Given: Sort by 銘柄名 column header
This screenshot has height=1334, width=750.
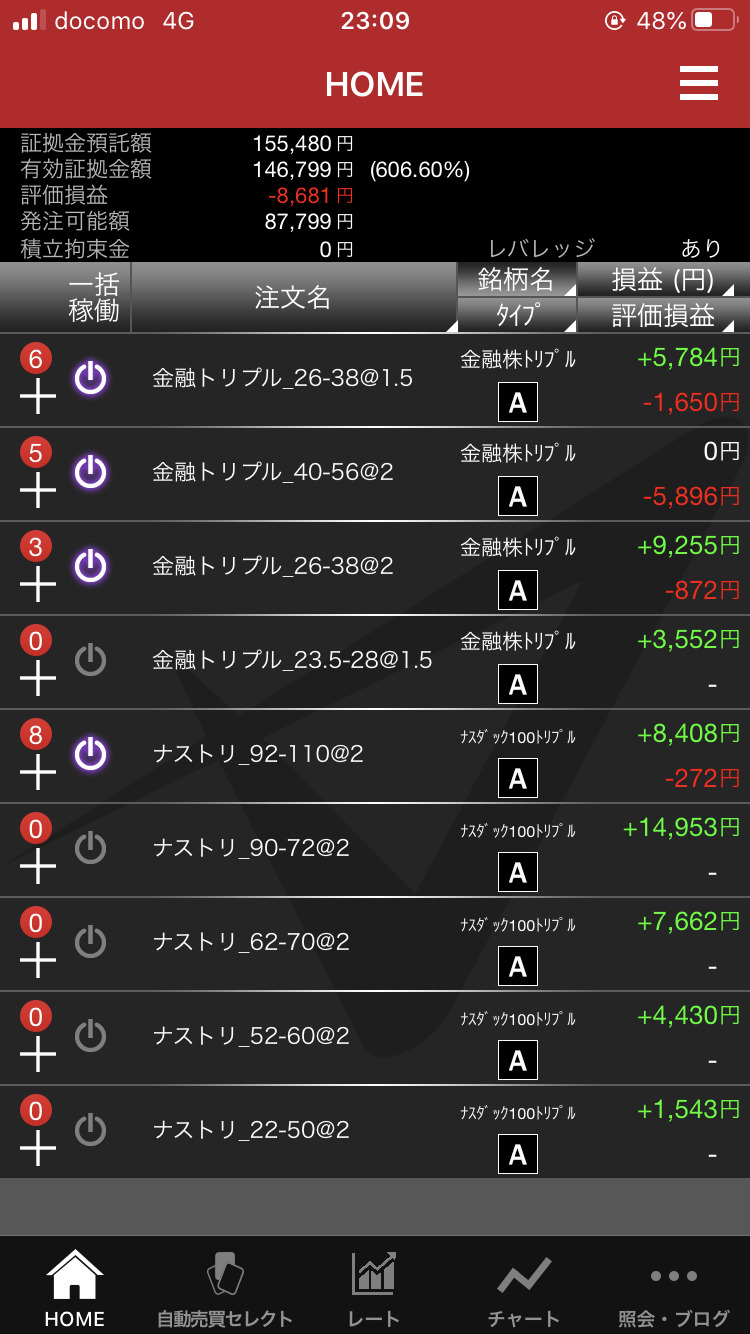Looking at the screenshot, I should click(517, 279).
